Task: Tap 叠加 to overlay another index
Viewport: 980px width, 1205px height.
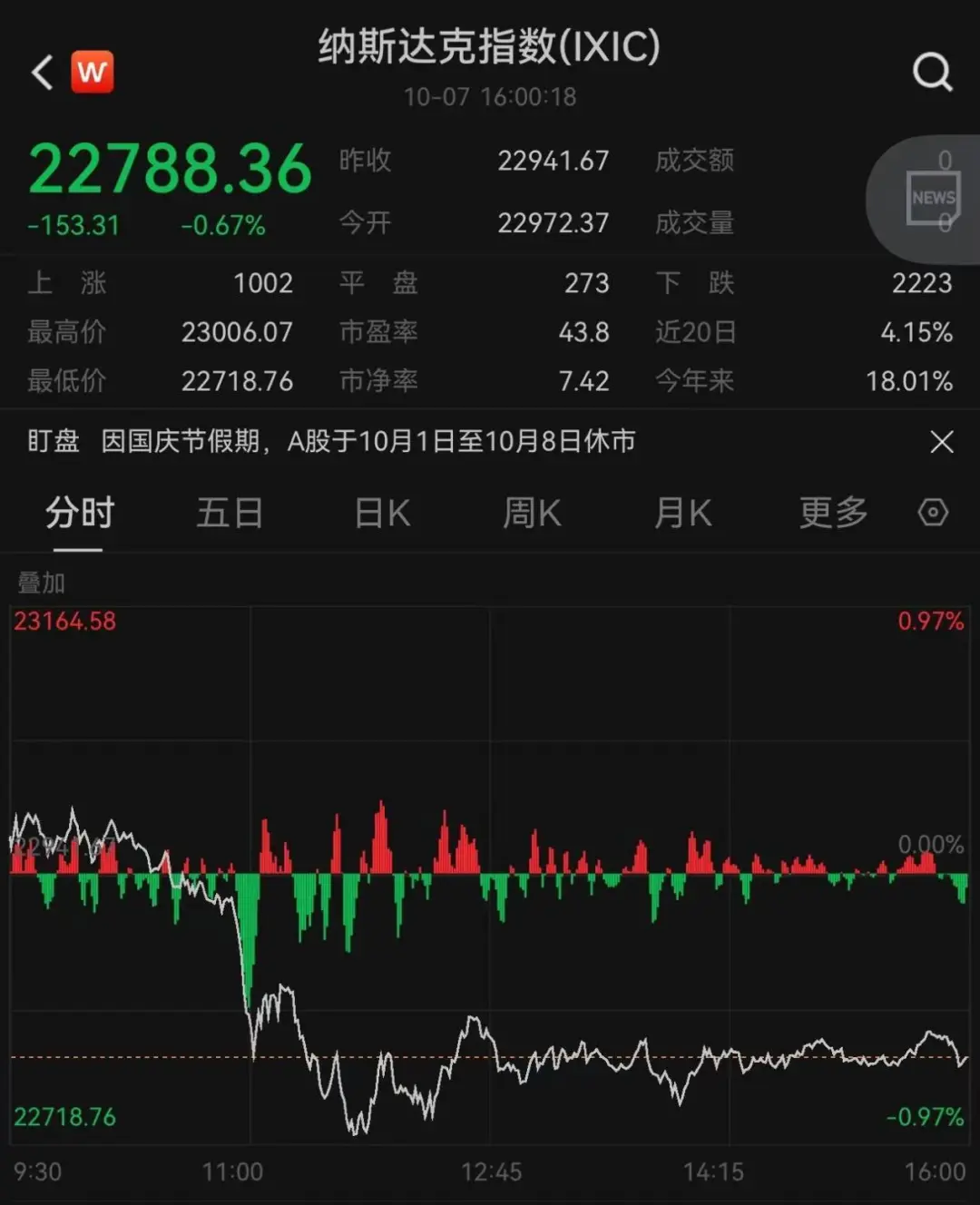Action: pyautogui.click(x=42, y=583)
